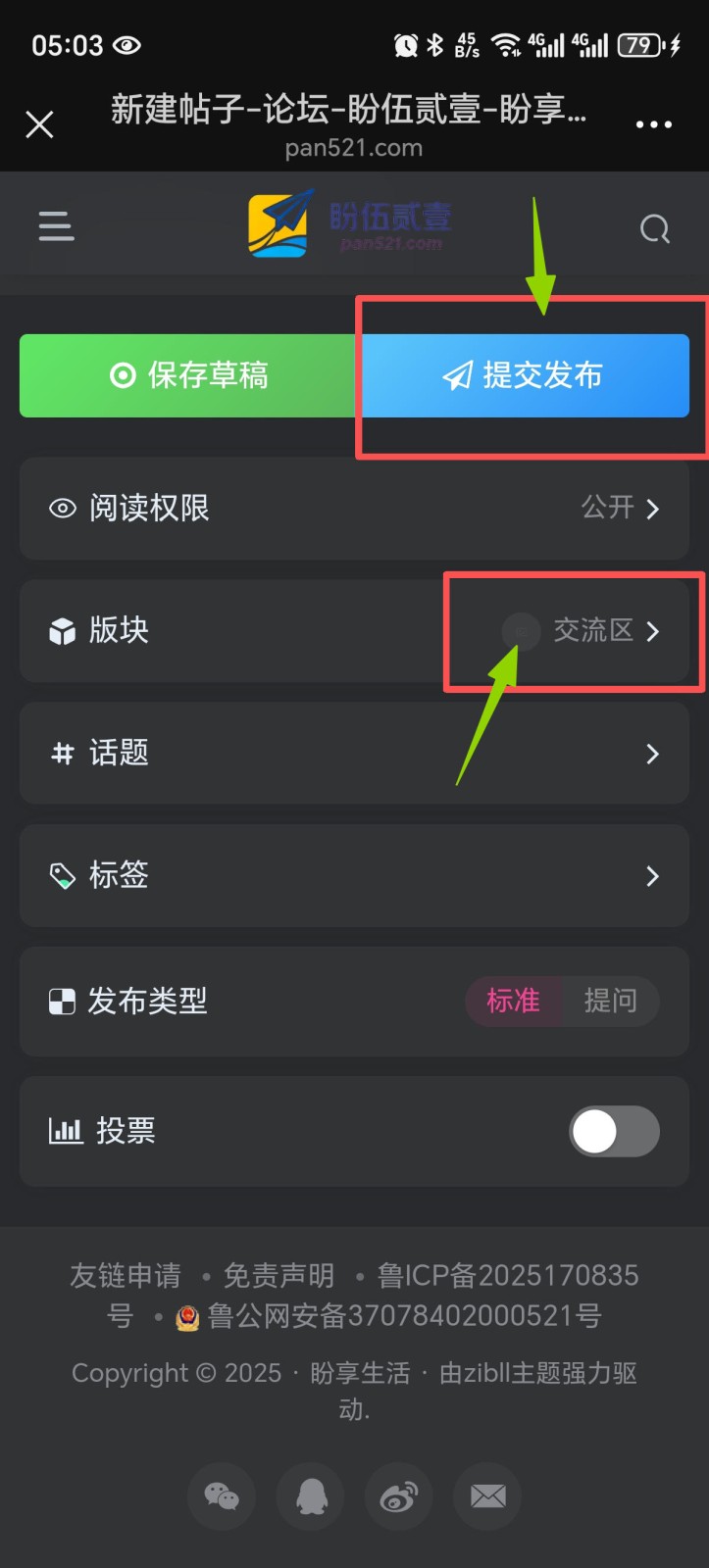Image resolution: width=709 pixels, height=1568 pixels.
Task: Open the 标签 tags row
Action: coord(354,875)
